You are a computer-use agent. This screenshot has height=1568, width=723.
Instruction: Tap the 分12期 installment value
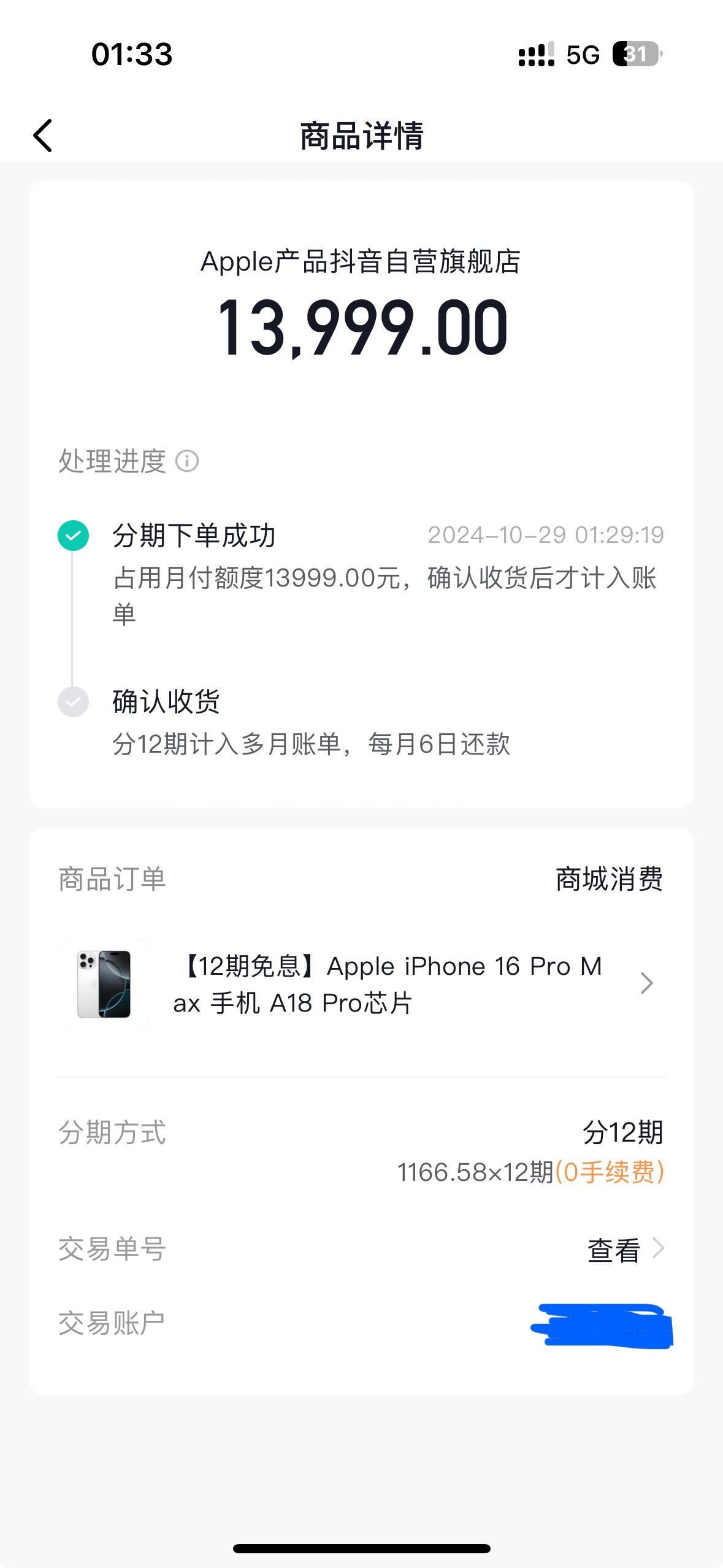[x=622, y=1132]
